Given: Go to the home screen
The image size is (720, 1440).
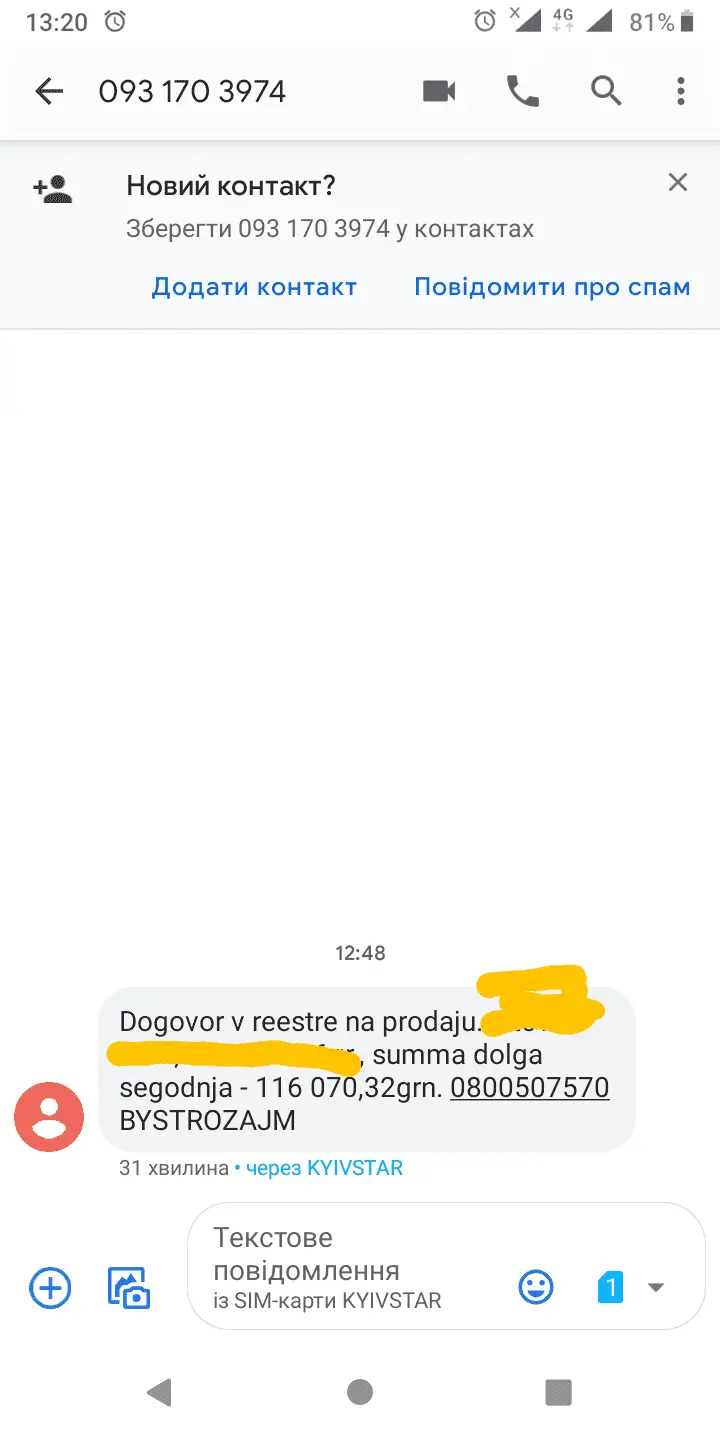Looking at the screenshot, I should click(x=360, y=1392).
